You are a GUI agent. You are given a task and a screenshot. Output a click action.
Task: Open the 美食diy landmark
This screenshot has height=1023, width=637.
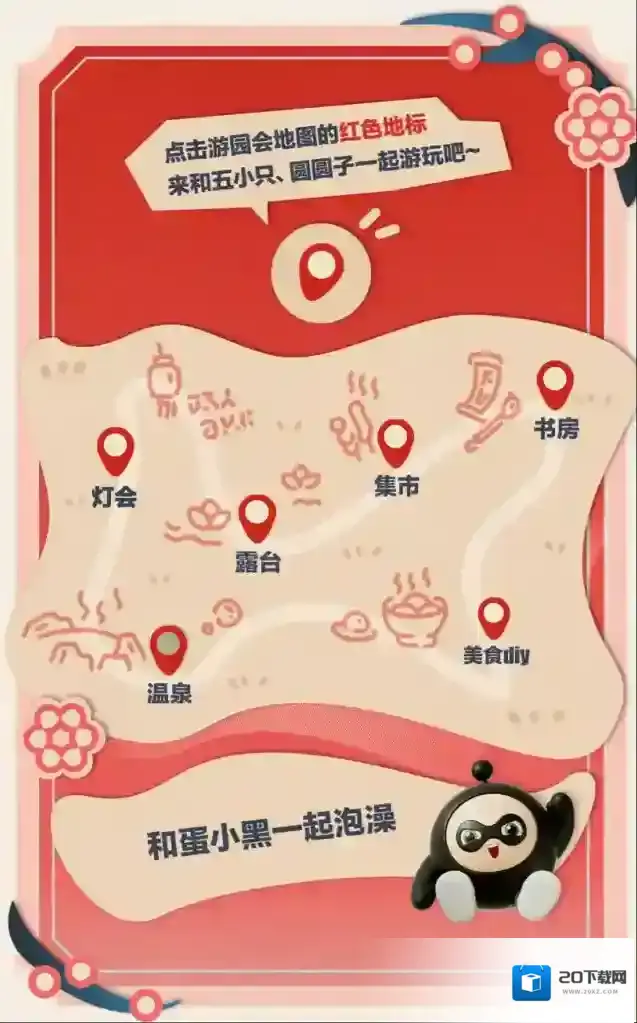[x=494, y=616]
